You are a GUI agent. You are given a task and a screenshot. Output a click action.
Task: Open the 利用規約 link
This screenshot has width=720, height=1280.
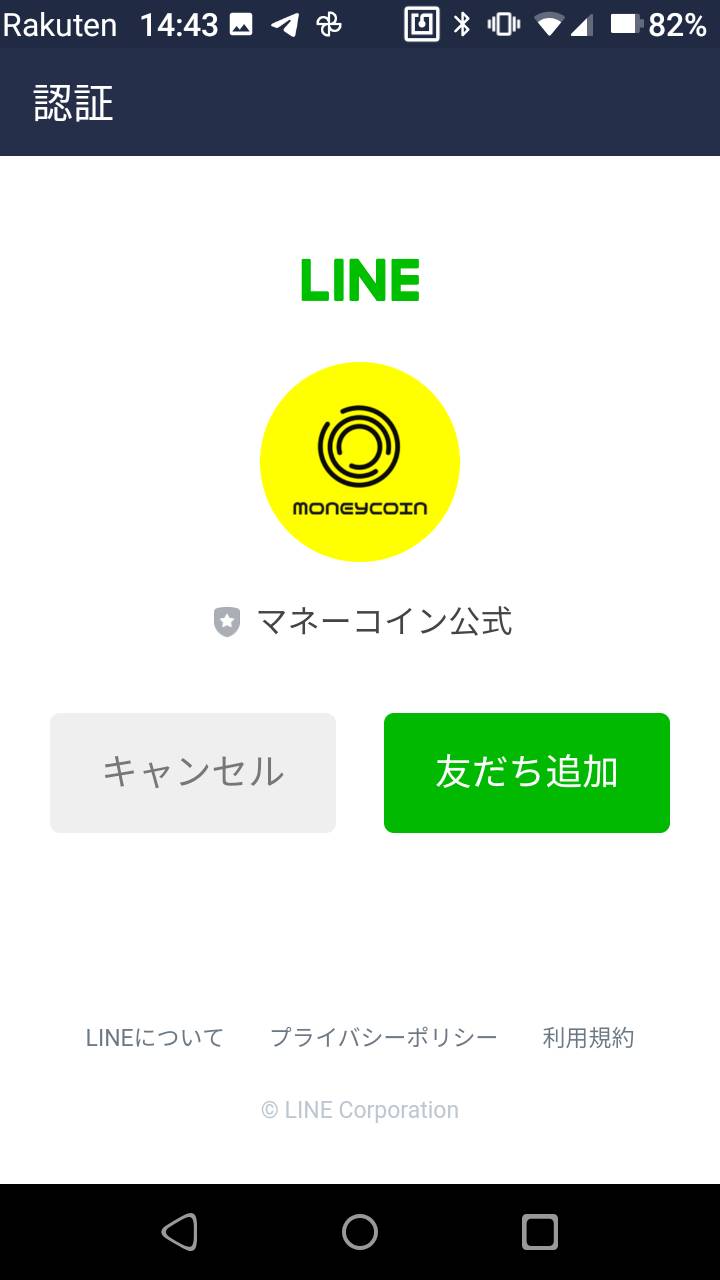[x=588, y=1038]
